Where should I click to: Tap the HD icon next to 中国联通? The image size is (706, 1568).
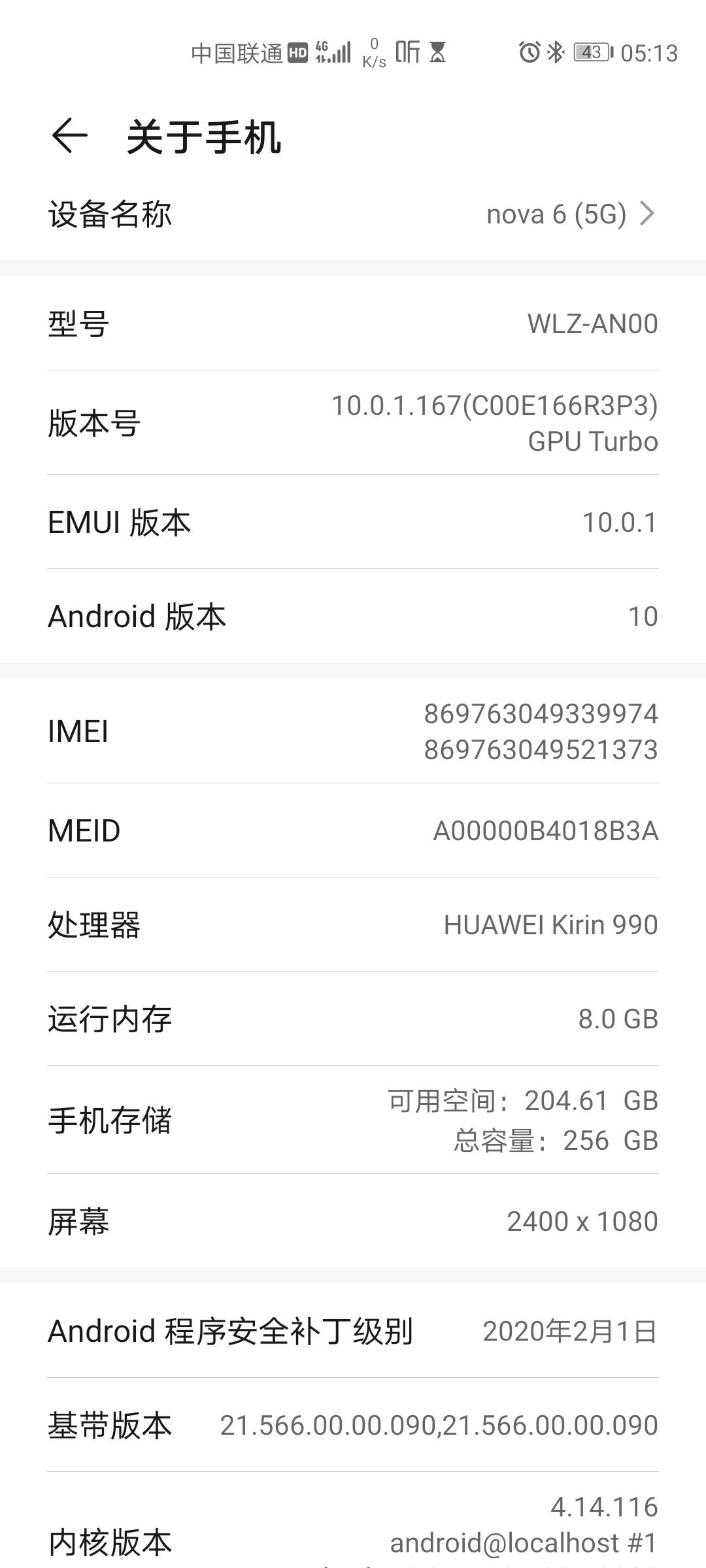click(x=297, y=55)
